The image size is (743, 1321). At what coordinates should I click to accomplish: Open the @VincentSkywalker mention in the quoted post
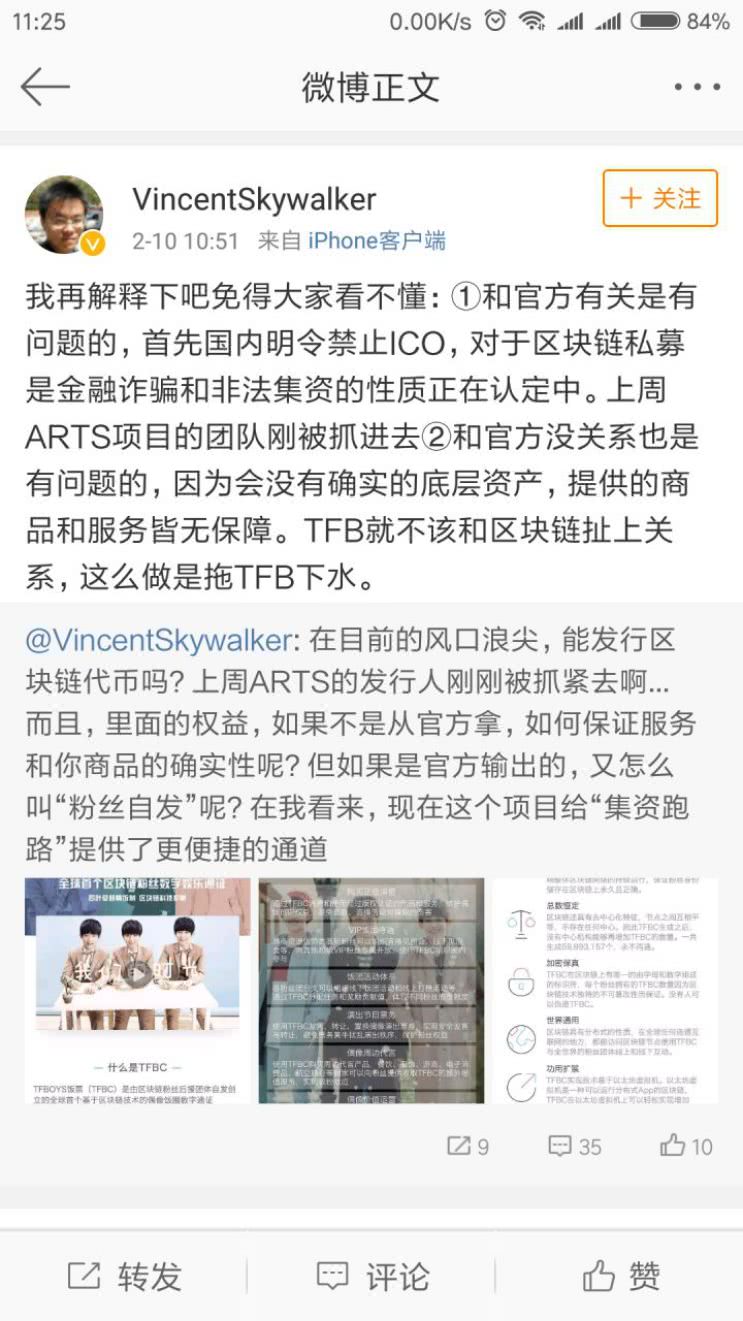tap(158, 640)
